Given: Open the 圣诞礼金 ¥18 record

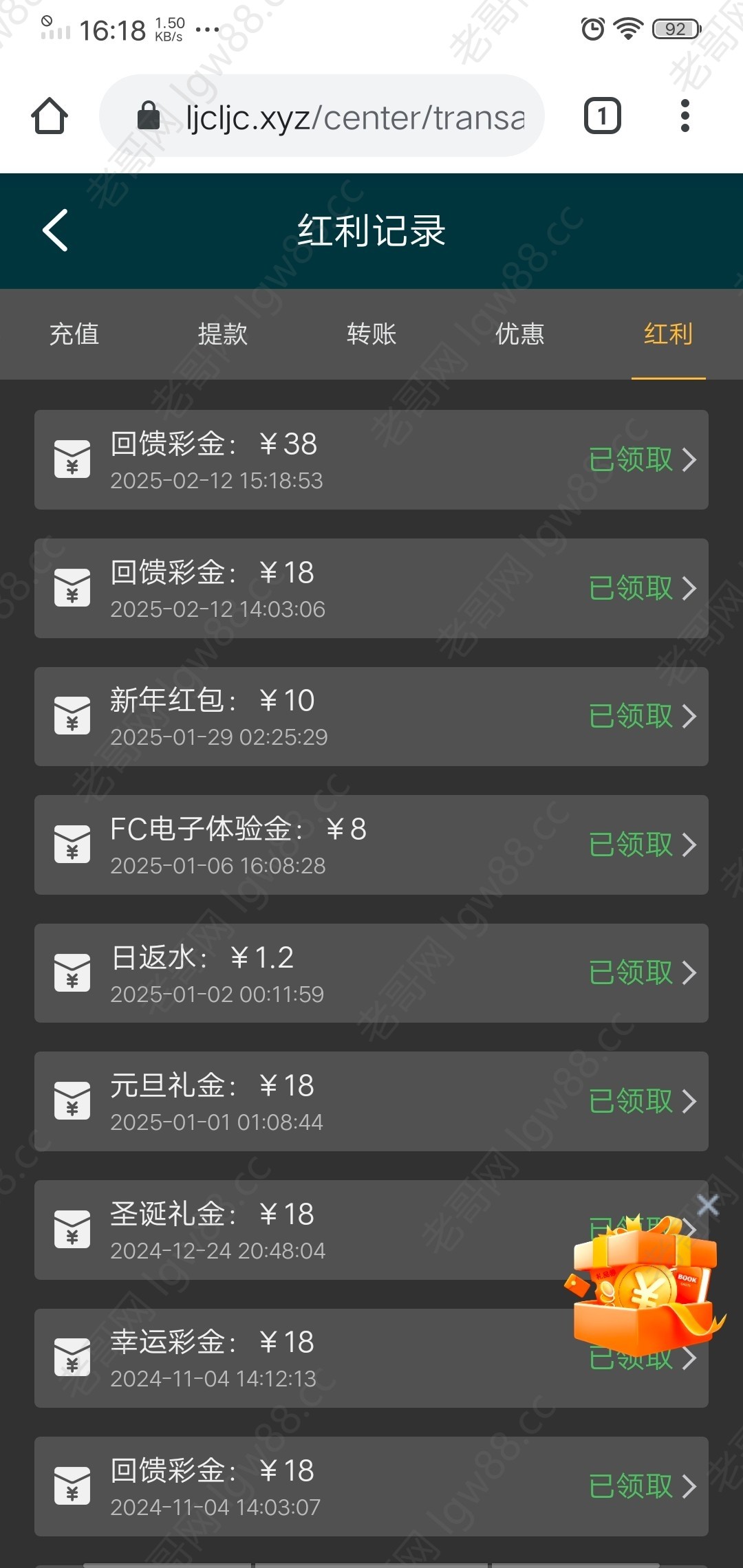Looking at the screenshot, I should (x=303, y=1230).
